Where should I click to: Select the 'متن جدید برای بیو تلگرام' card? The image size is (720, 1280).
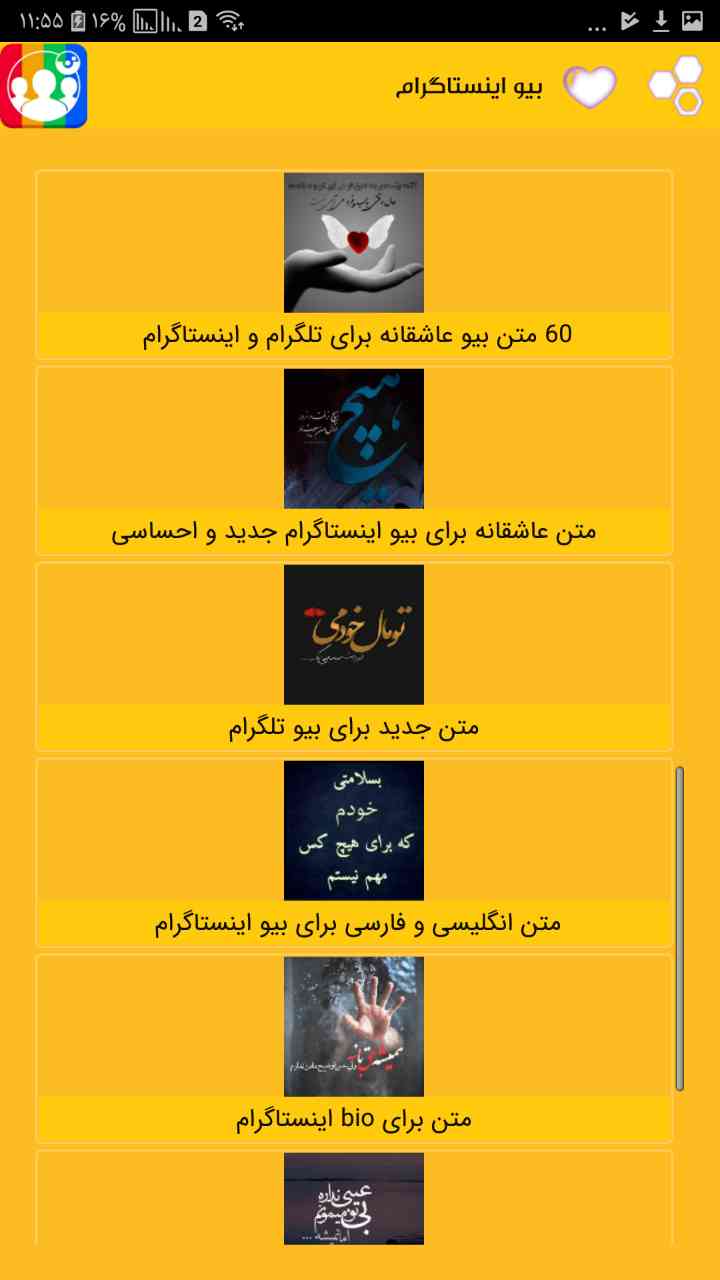tap(354, 657)
